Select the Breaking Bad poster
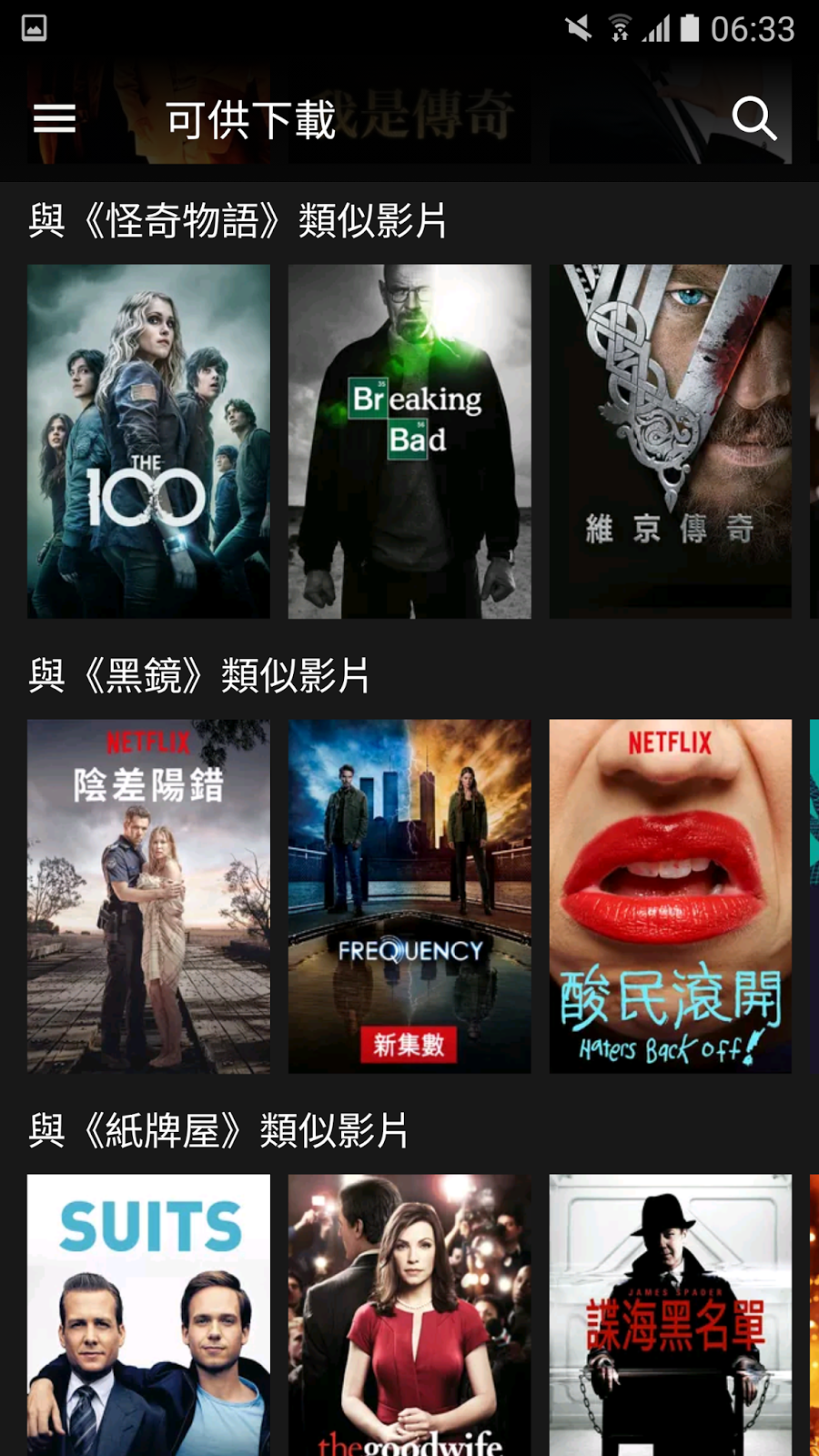The width and height of the screenshot is (819, 1456). pos(409,441)
